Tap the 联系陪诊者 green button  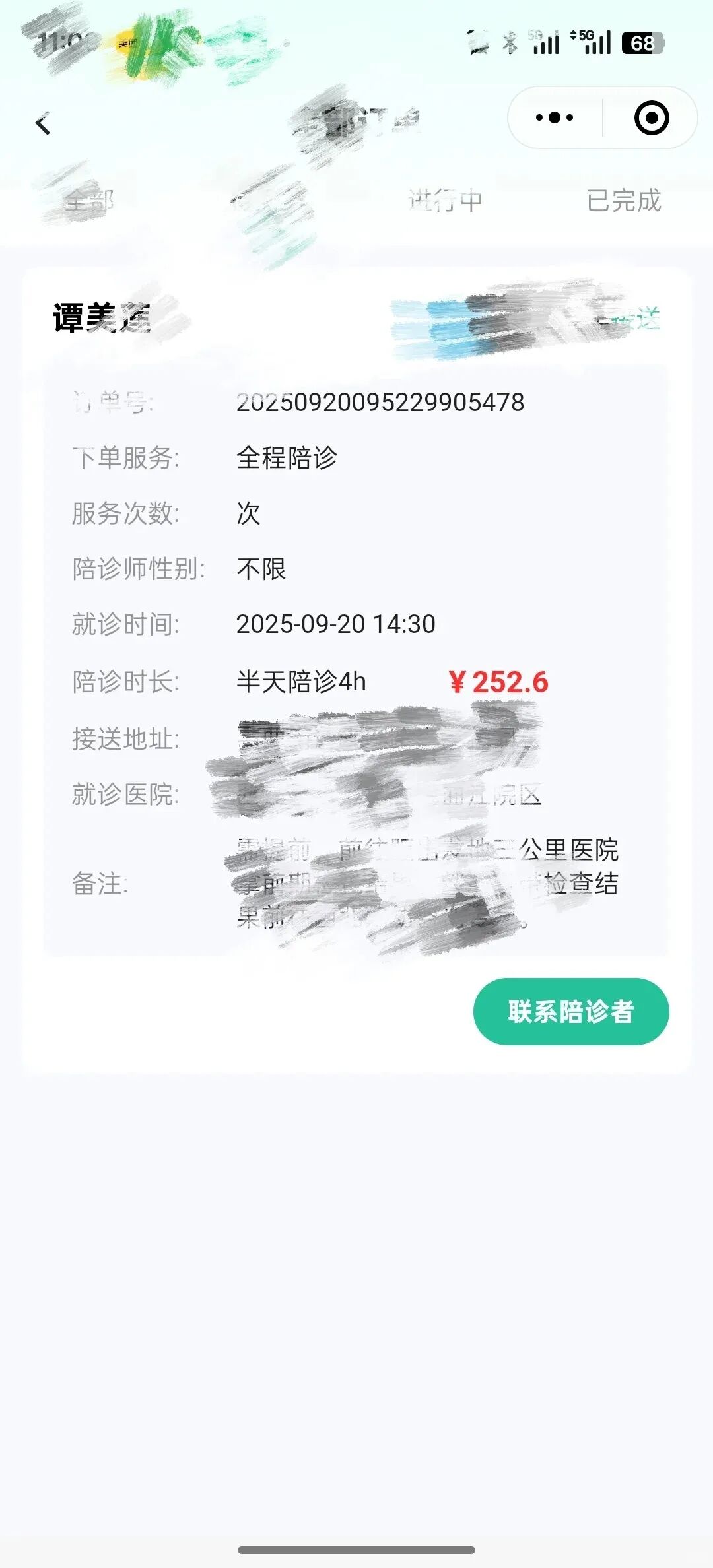point(570,1012)
